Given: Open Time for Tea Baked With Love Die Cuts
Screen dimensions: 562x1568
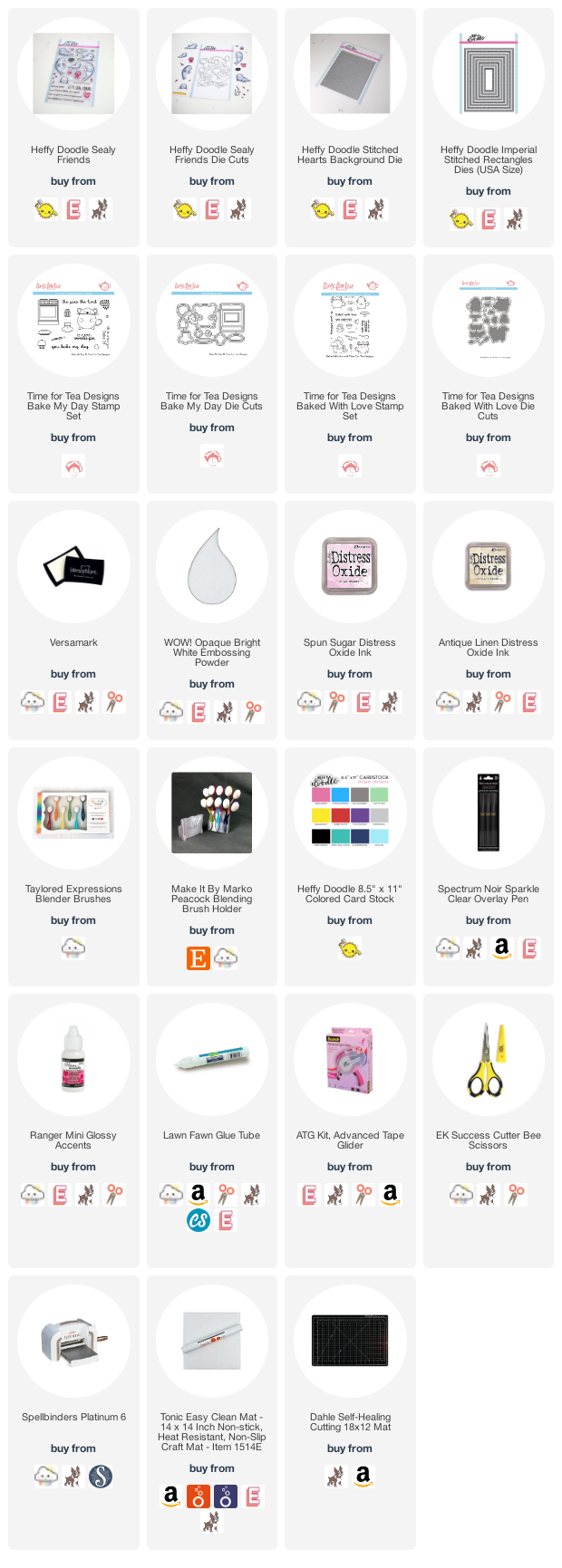Looking at the screenshot, I should (488, 319).
